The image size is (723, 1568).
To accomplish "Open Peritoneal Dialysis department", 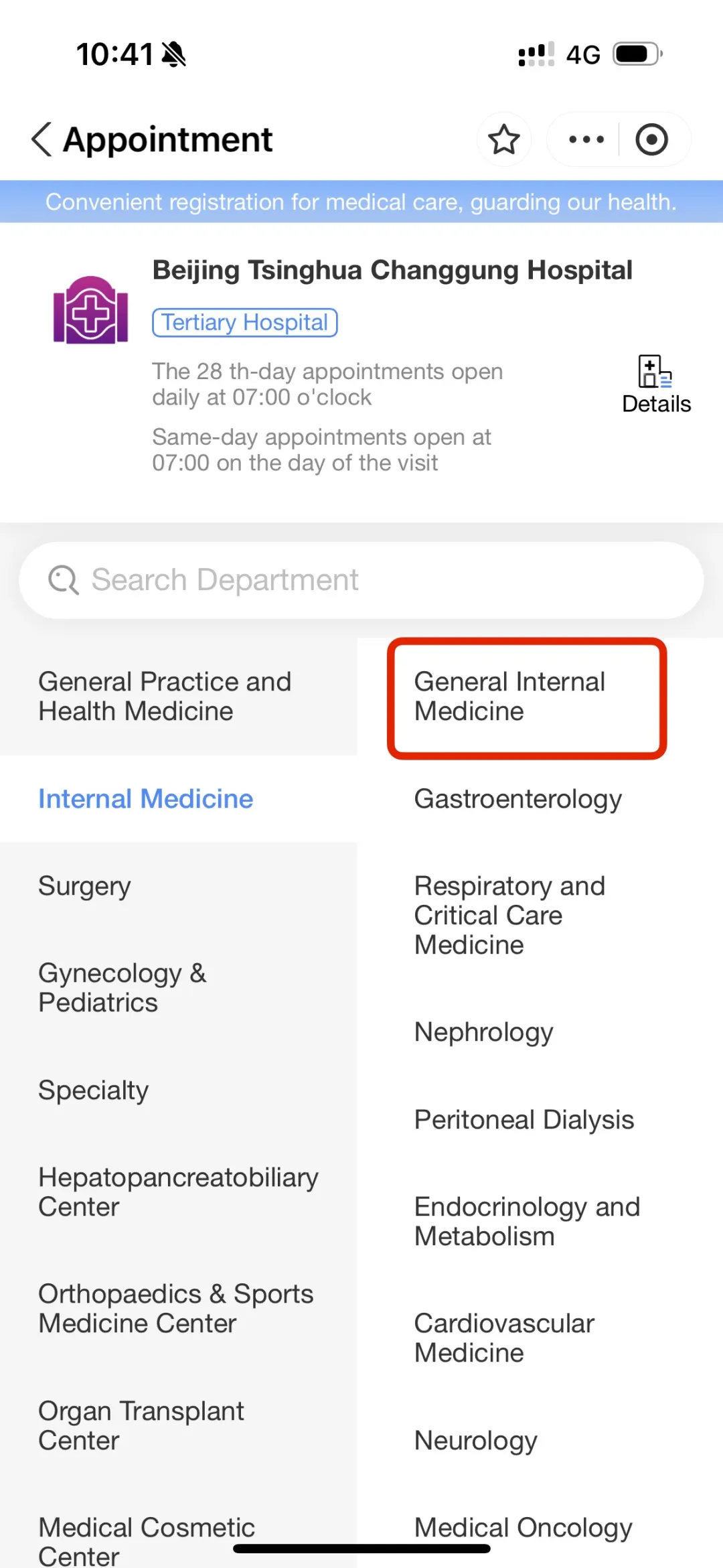I will pos(540,1120).
